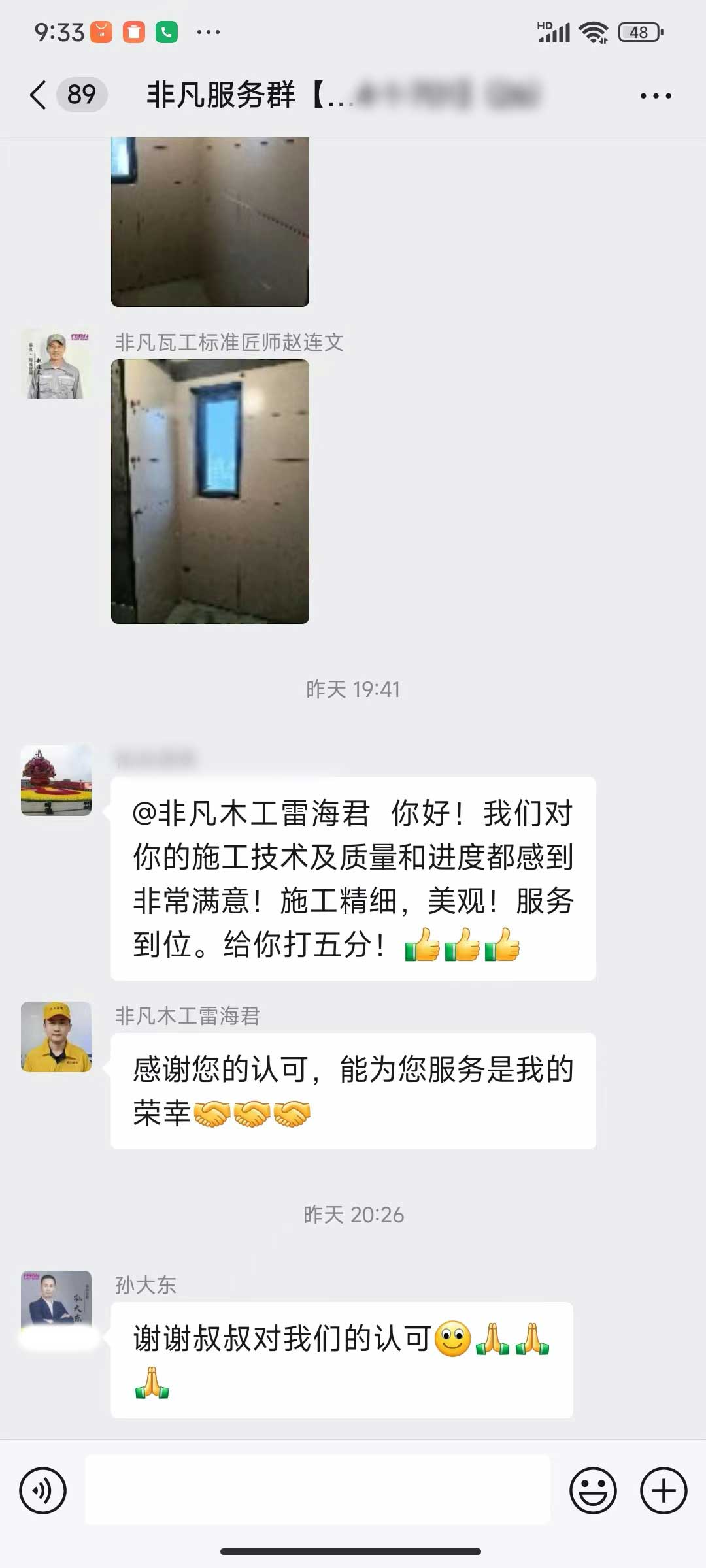Open 非凡瓦工标准匠师赵连文's avatar profile

(x=56, y=365)
